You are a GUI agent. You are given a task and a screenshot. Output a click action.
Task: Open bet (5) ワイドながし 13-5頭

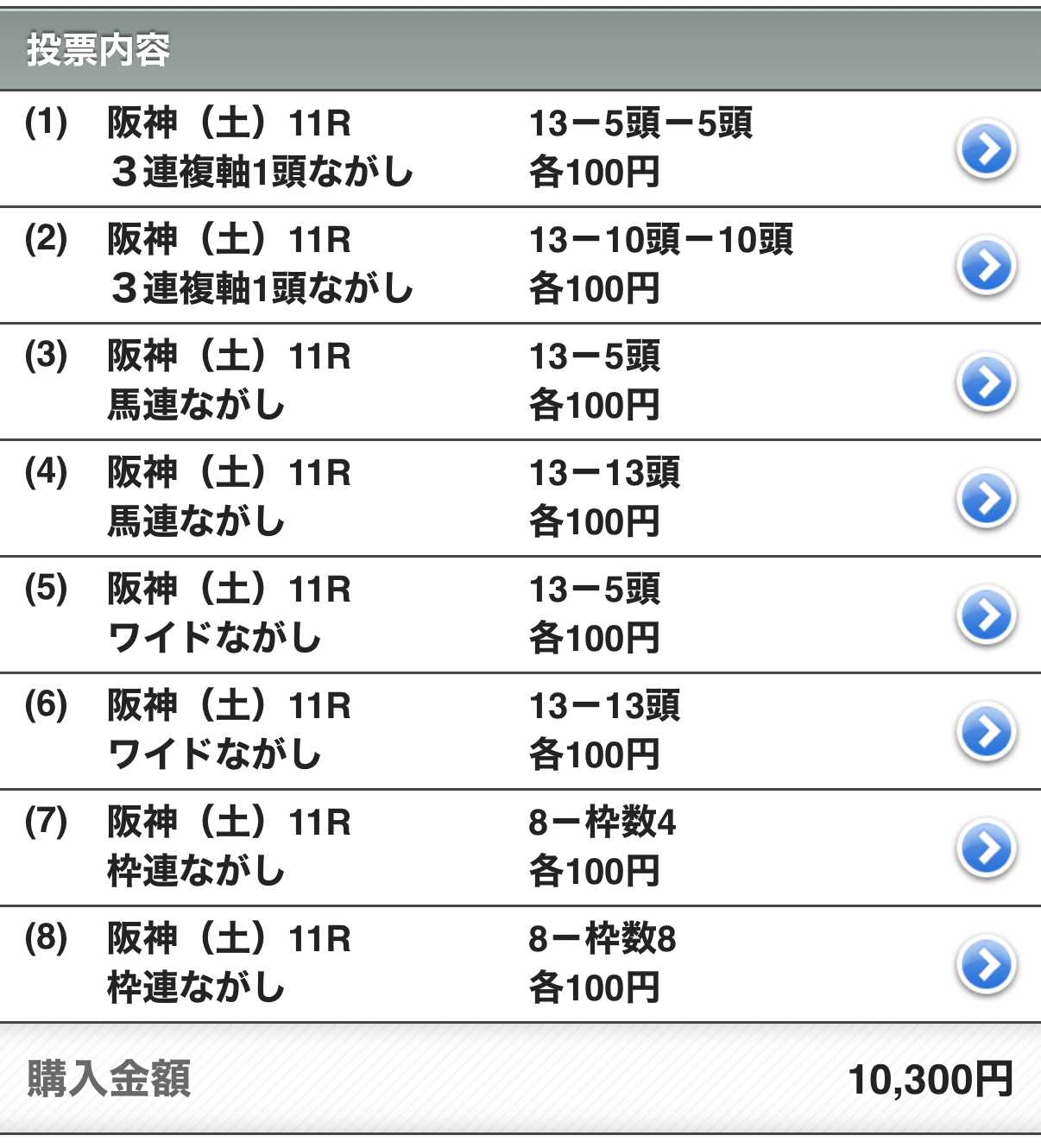(986, 615)
